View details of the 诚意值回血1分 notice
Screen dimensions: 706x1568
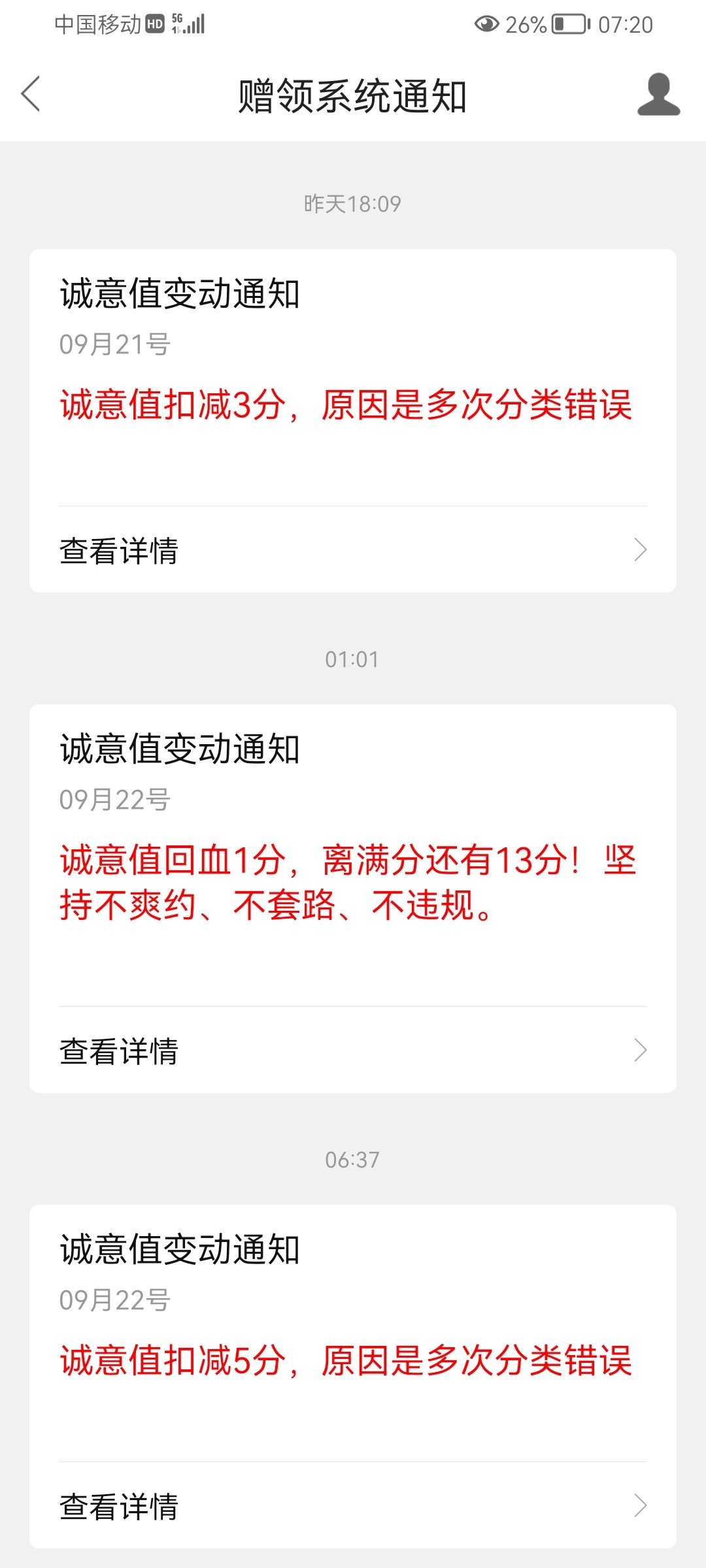point(352,1051)
